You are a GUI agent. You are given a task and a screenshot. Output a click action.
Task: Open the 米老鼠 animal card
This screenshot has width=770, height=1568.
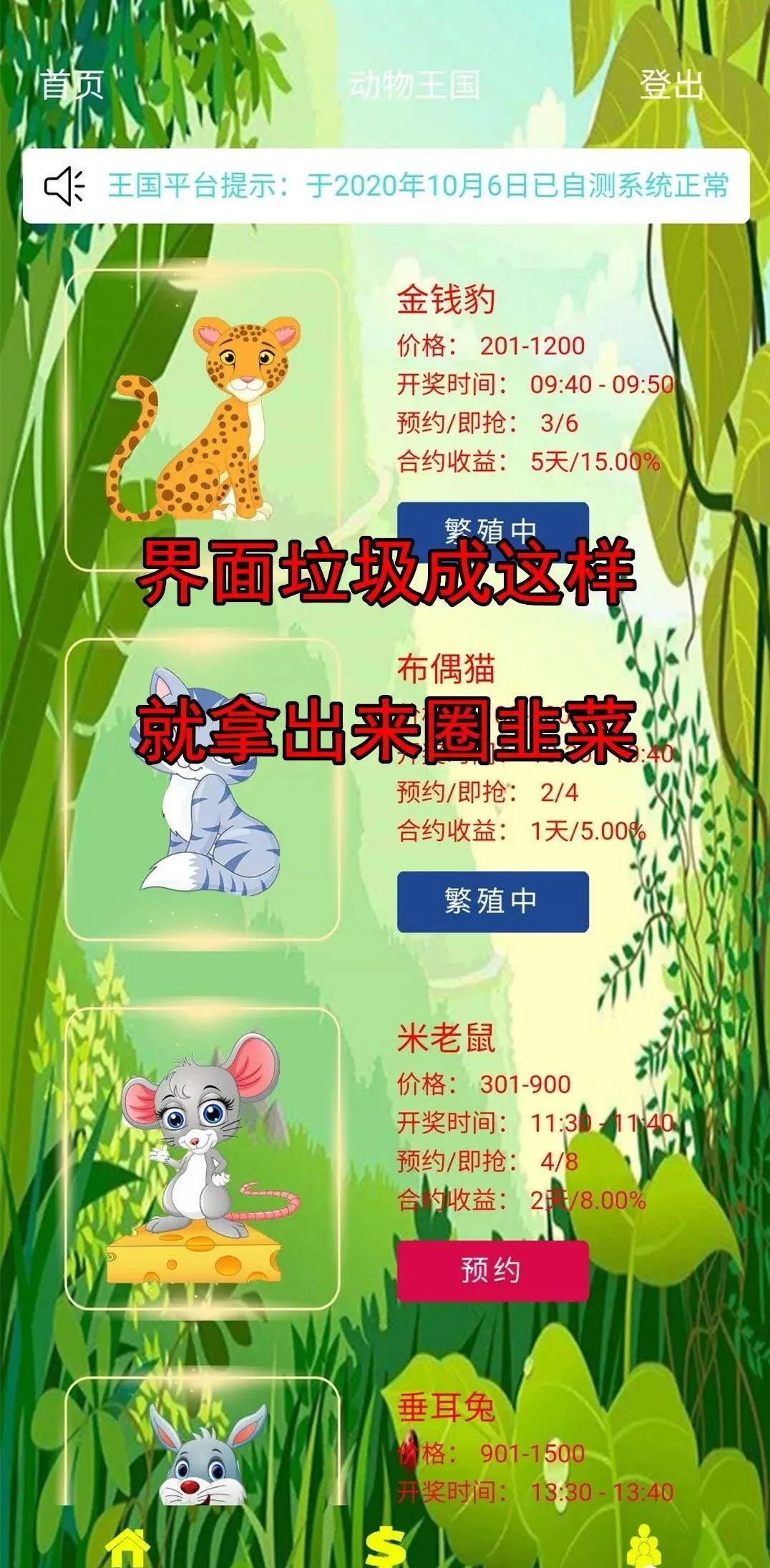pyautogui.click(x=202, y=1158)
